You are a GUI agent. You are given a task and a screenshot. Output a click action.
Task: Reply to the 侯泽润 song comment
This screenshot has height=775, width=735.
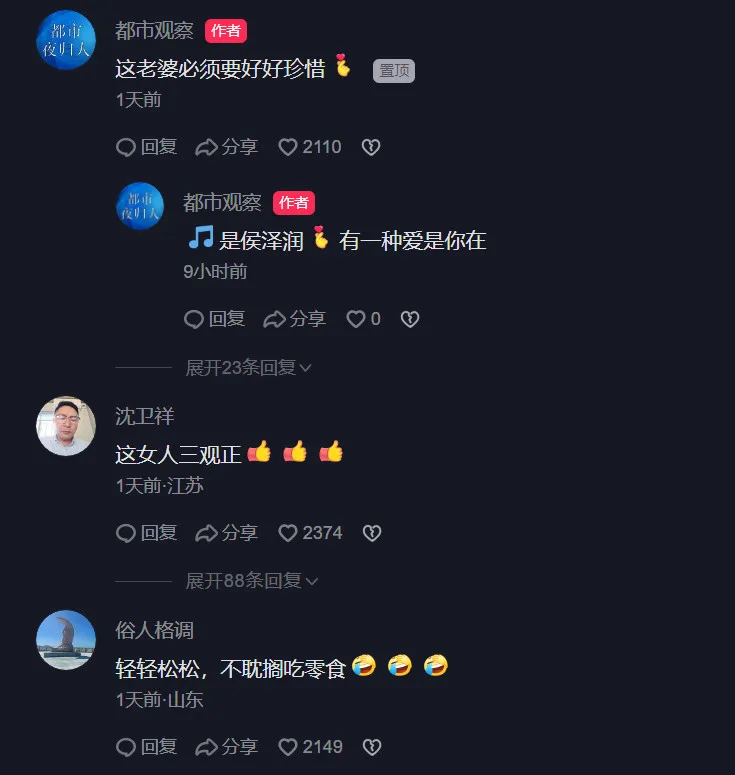(214, 319)
